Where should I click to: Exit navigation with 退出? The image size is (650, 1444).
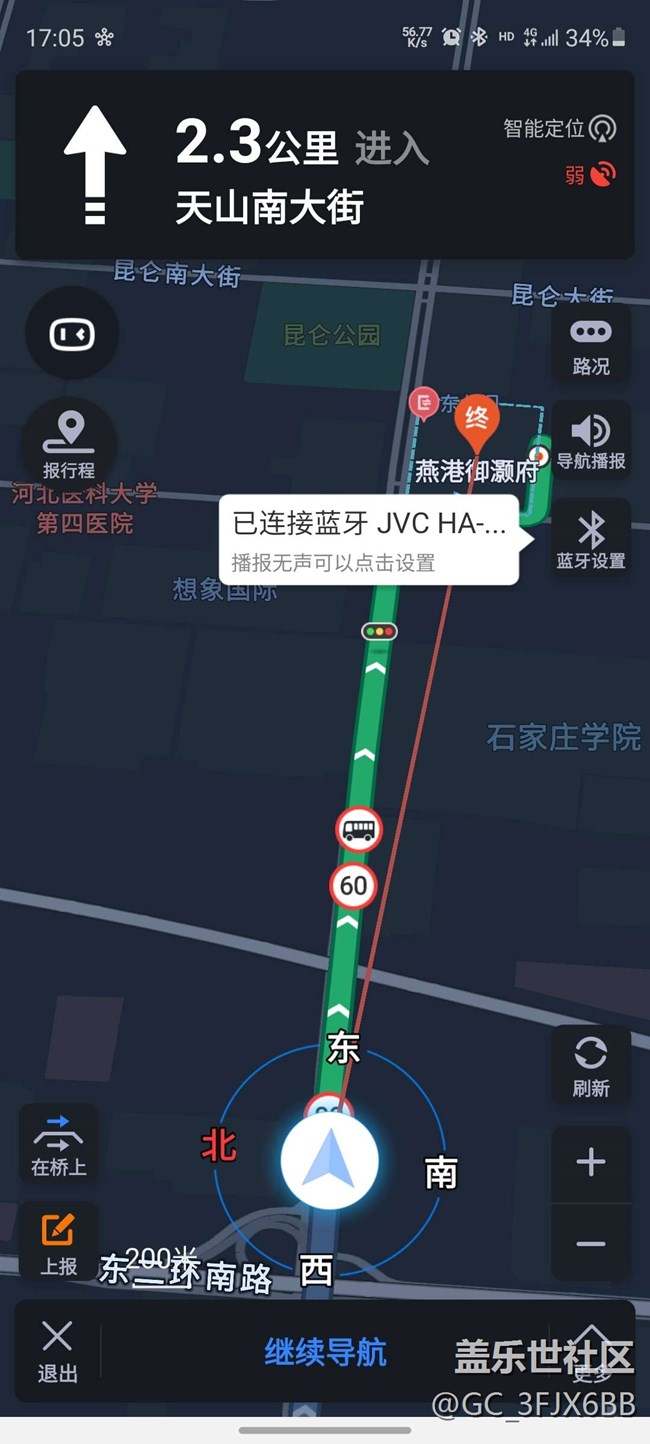[x=57, y=1350]
